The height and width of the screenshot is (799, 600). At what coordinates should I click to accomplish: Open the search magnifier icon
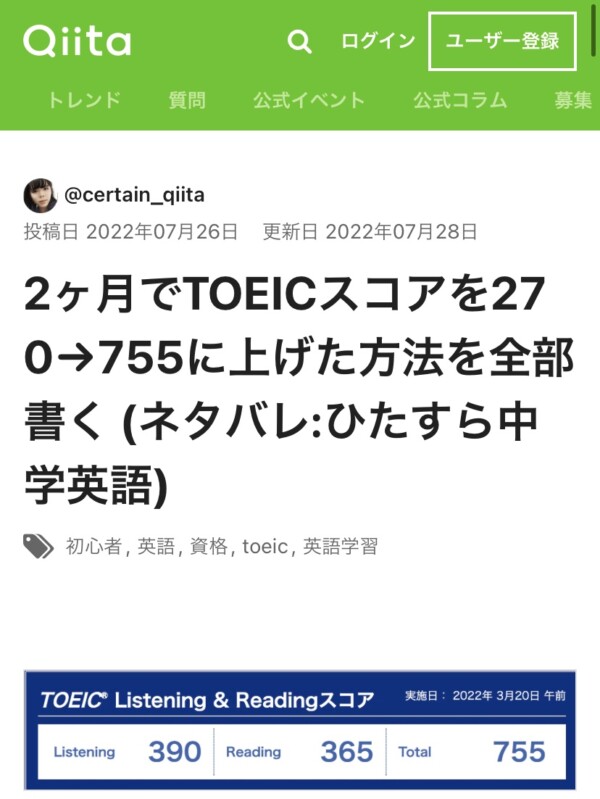299,42
